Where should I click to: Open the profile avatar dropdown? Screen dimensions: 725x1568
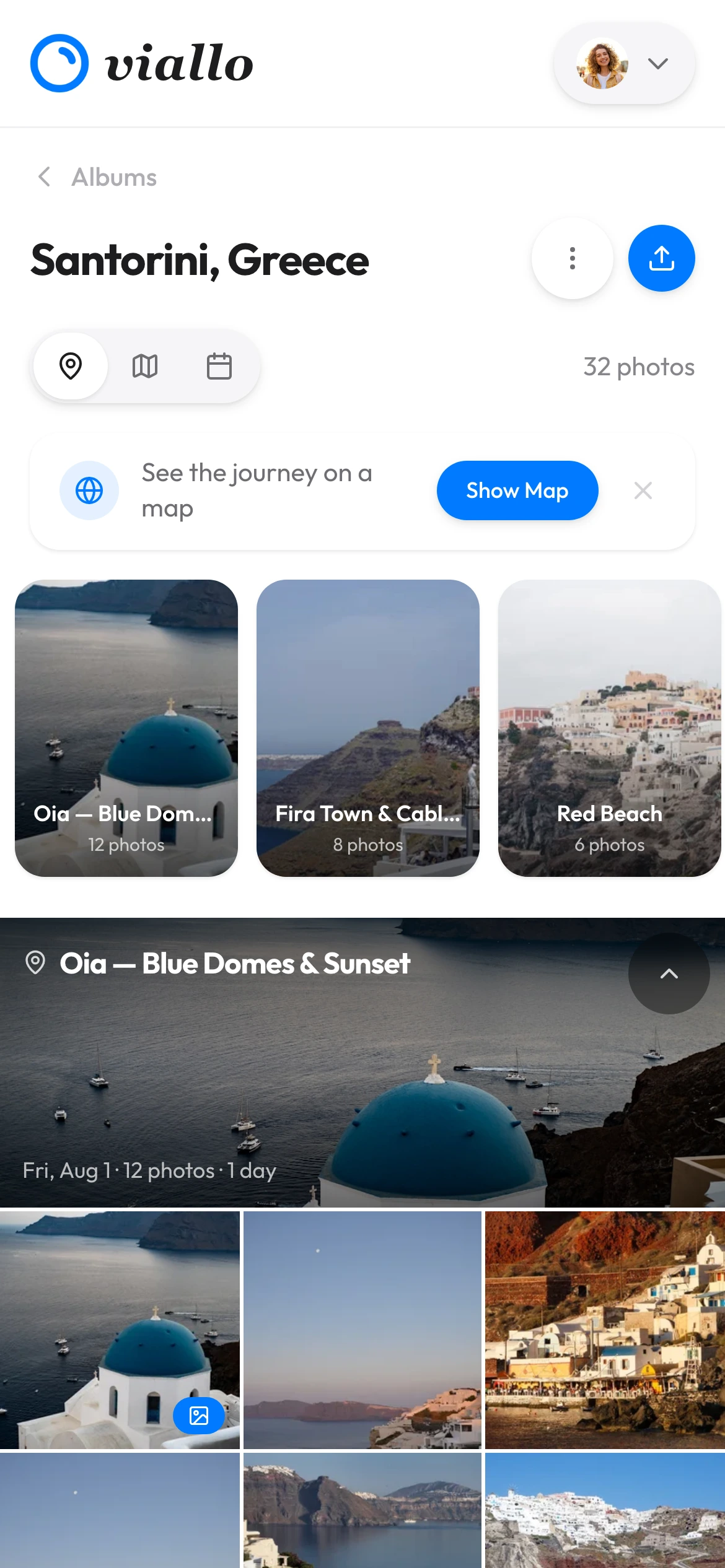pos(623,63)
